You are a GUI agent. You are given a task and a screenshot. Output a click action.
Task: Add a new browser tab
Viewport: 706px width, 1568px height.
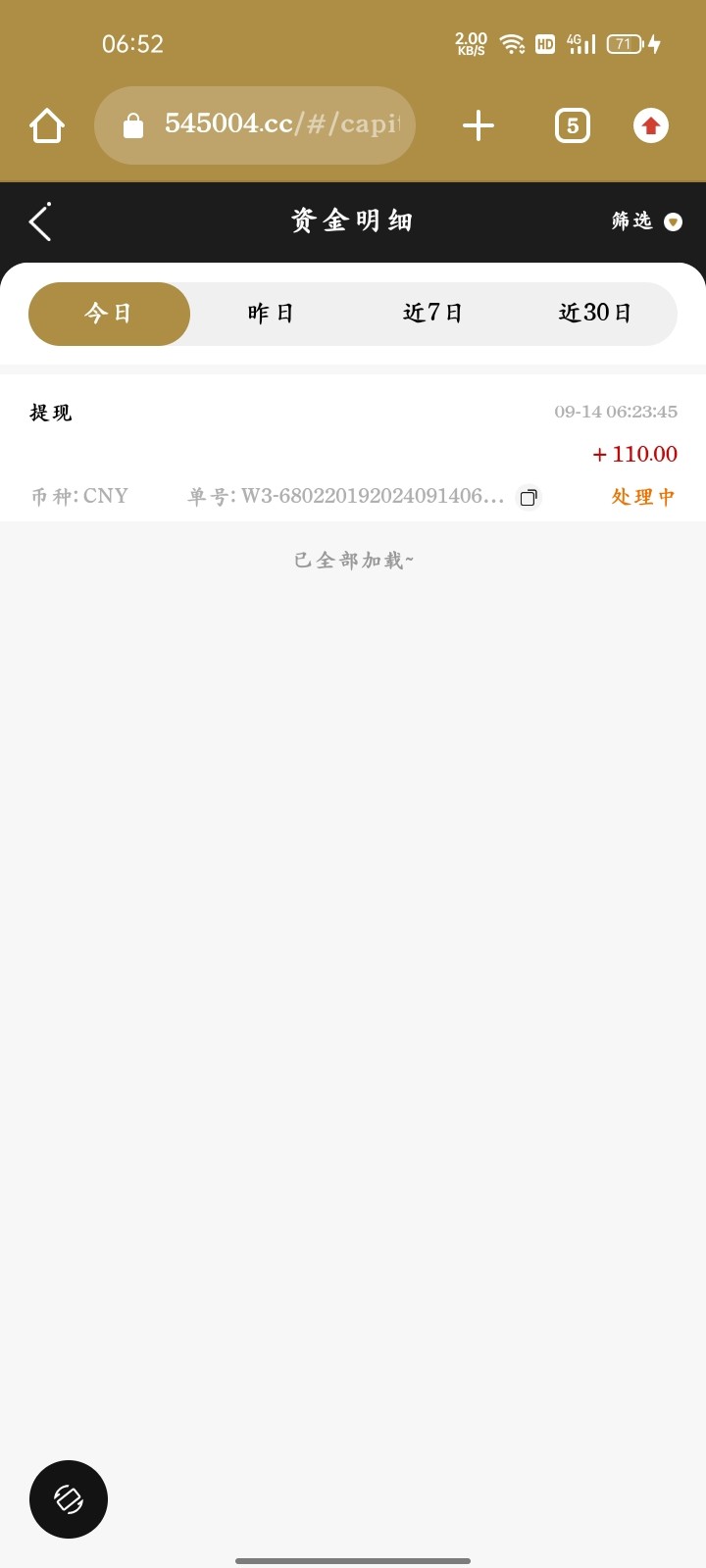(x=479, y=125)
